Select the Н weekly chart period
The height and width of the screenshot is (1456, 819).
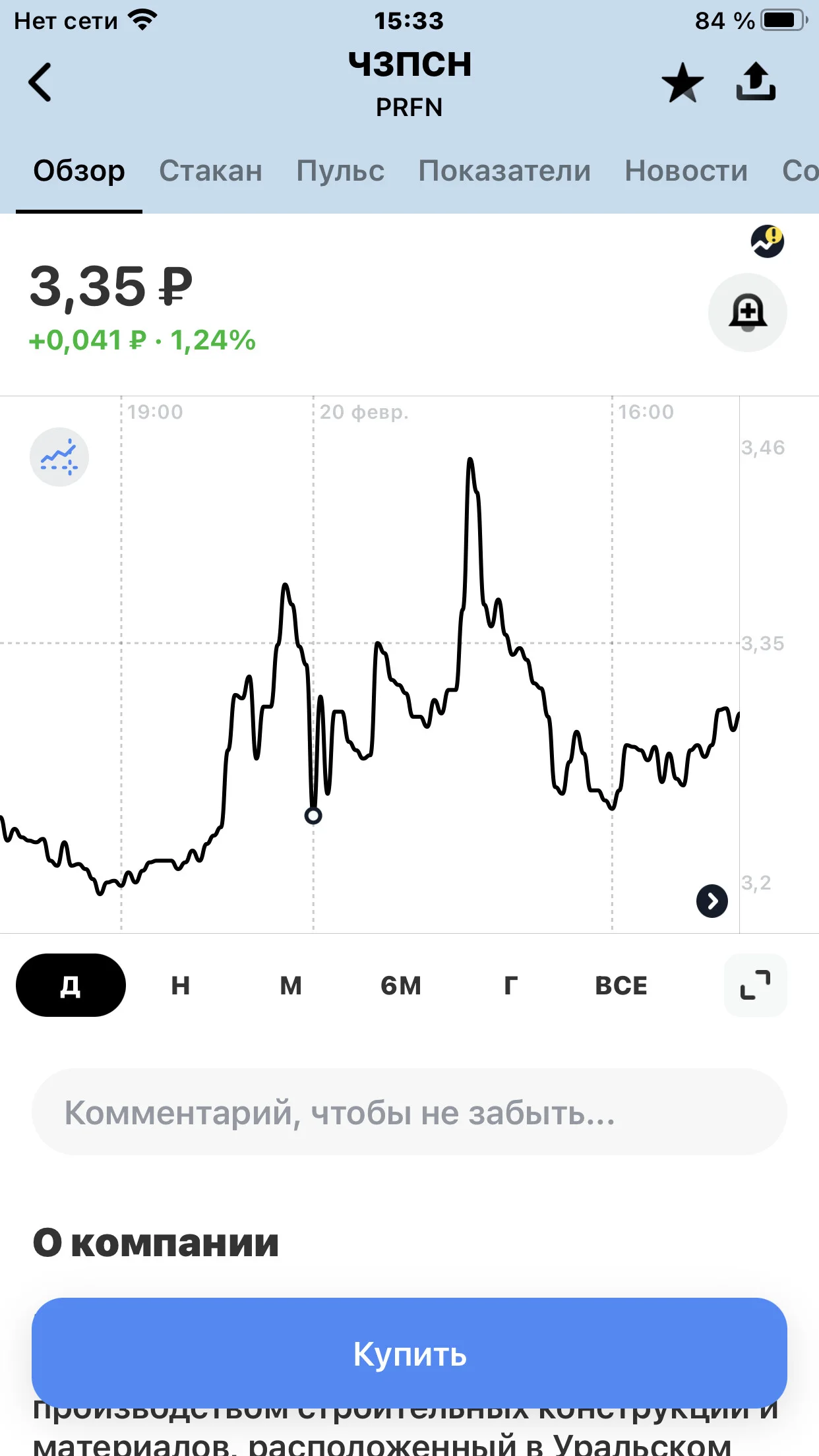[x=181, y=985]
